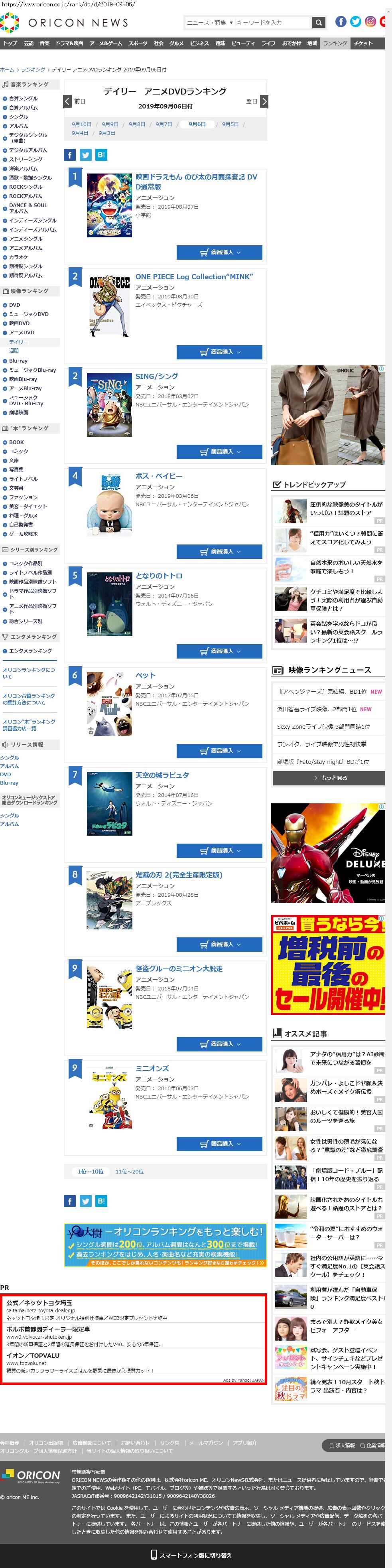Share via Twitter button above rankings
The width and height of the screenshot is (392, 1568).
(x=85, y=155)
